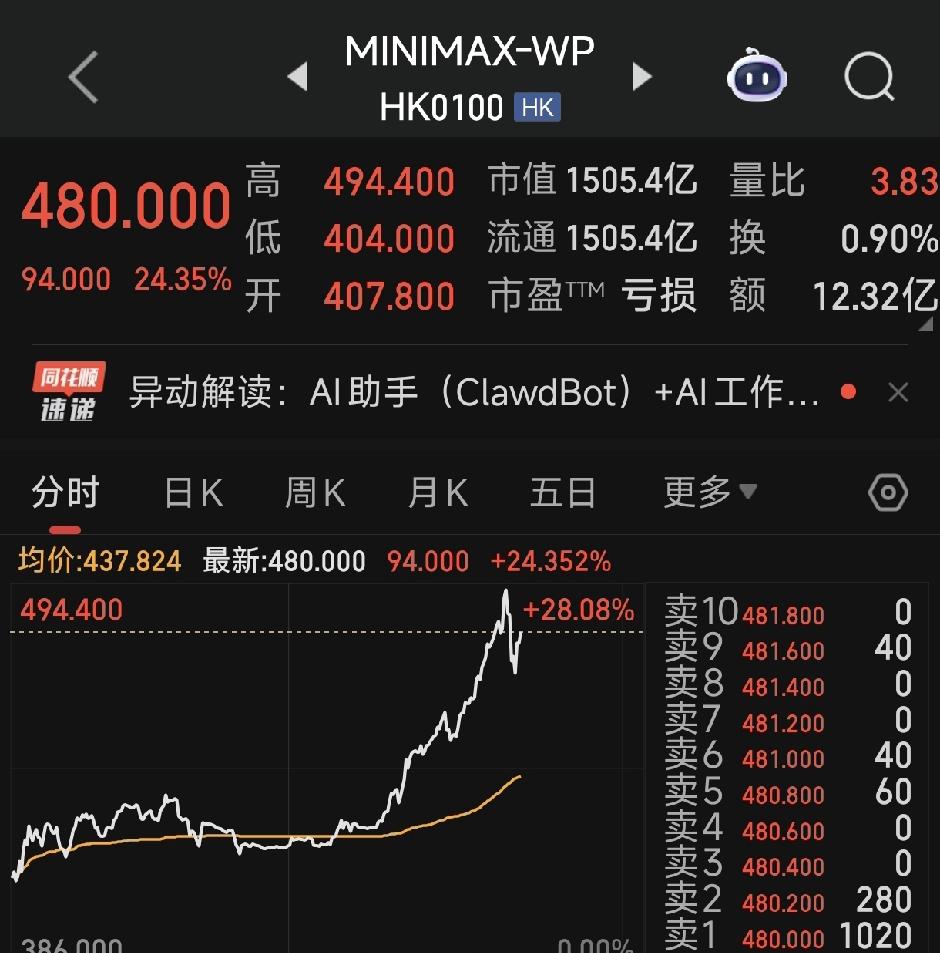Open the AI robot assistant icon
Viewport: 940px width, 953px height.
click(757, 75)
